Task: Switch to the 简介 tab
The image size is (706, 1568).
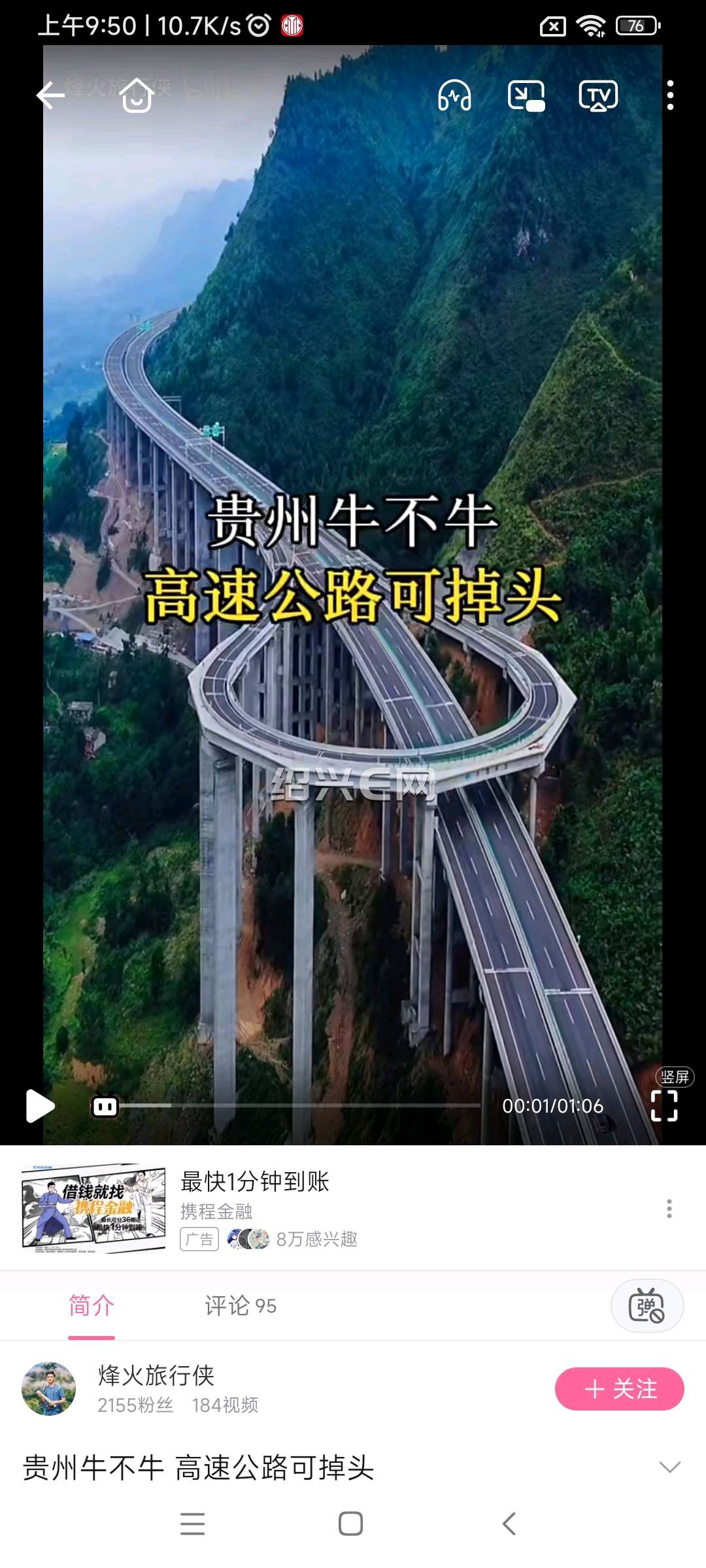Action: (92, 1305)
